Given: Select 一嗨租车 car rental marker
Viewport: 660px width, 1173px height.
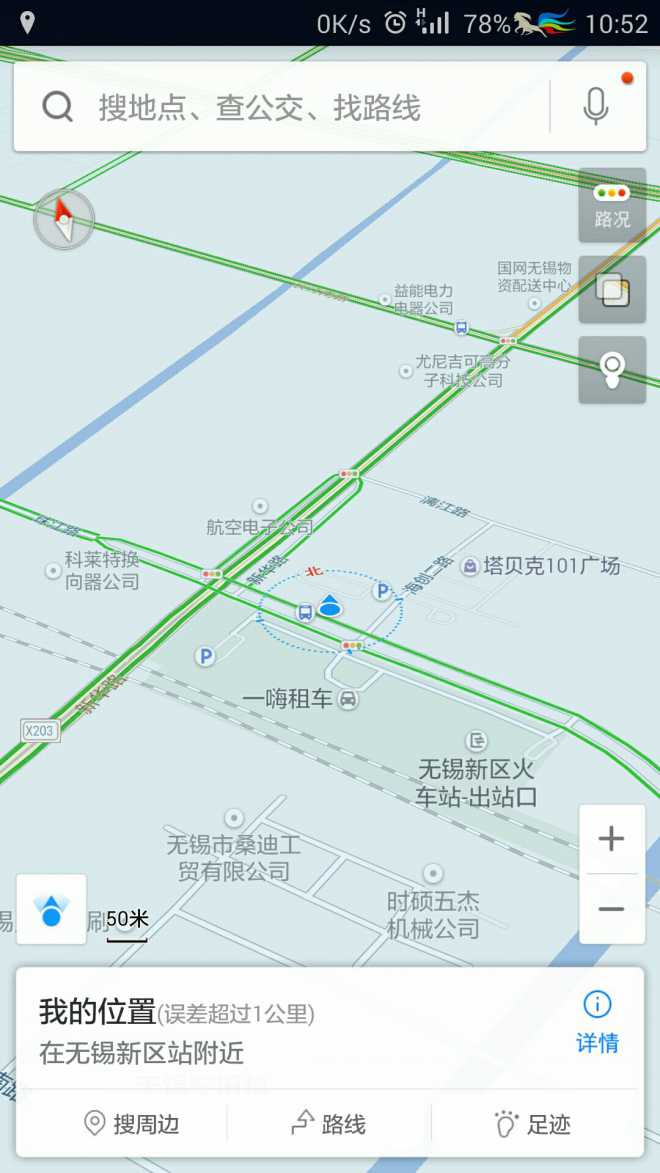Looking at the screenshot, I should click(x=300, y=699).
